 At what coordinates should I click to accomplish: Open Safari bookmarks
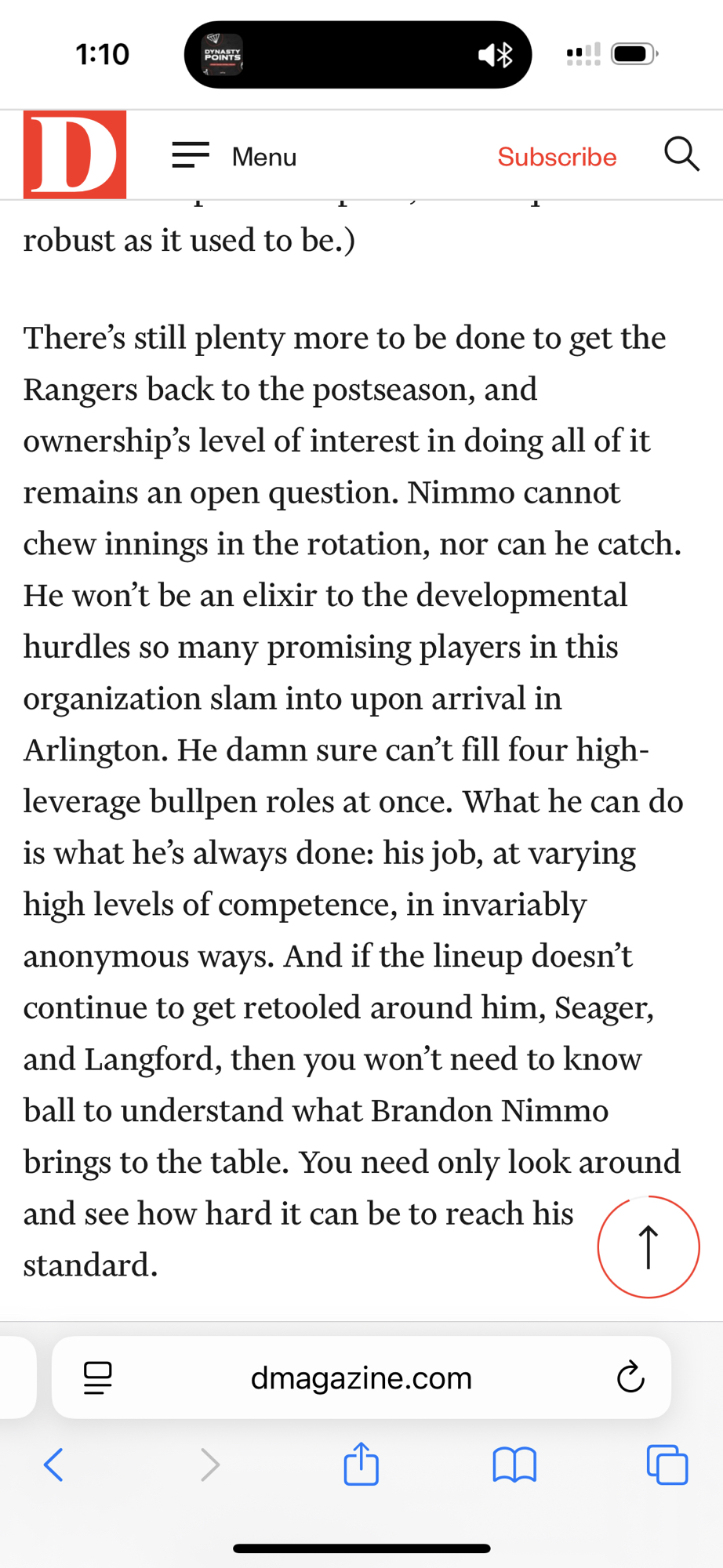point(514,1464)
